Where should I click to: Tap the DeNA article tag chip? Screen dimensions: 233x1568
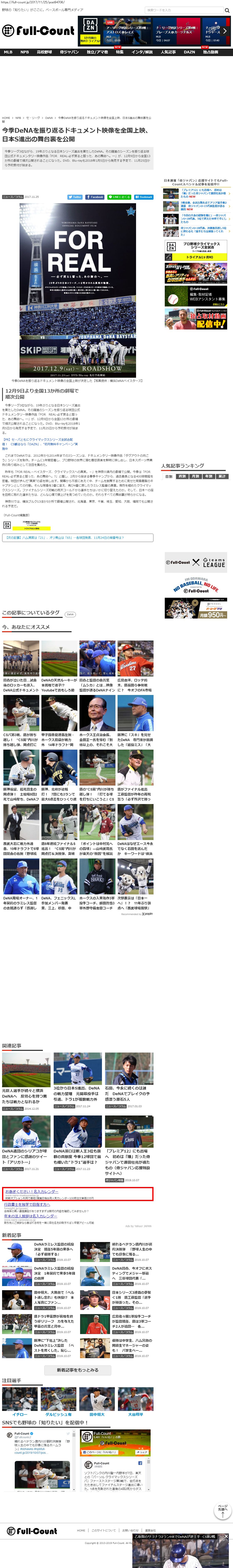point(70,614)
